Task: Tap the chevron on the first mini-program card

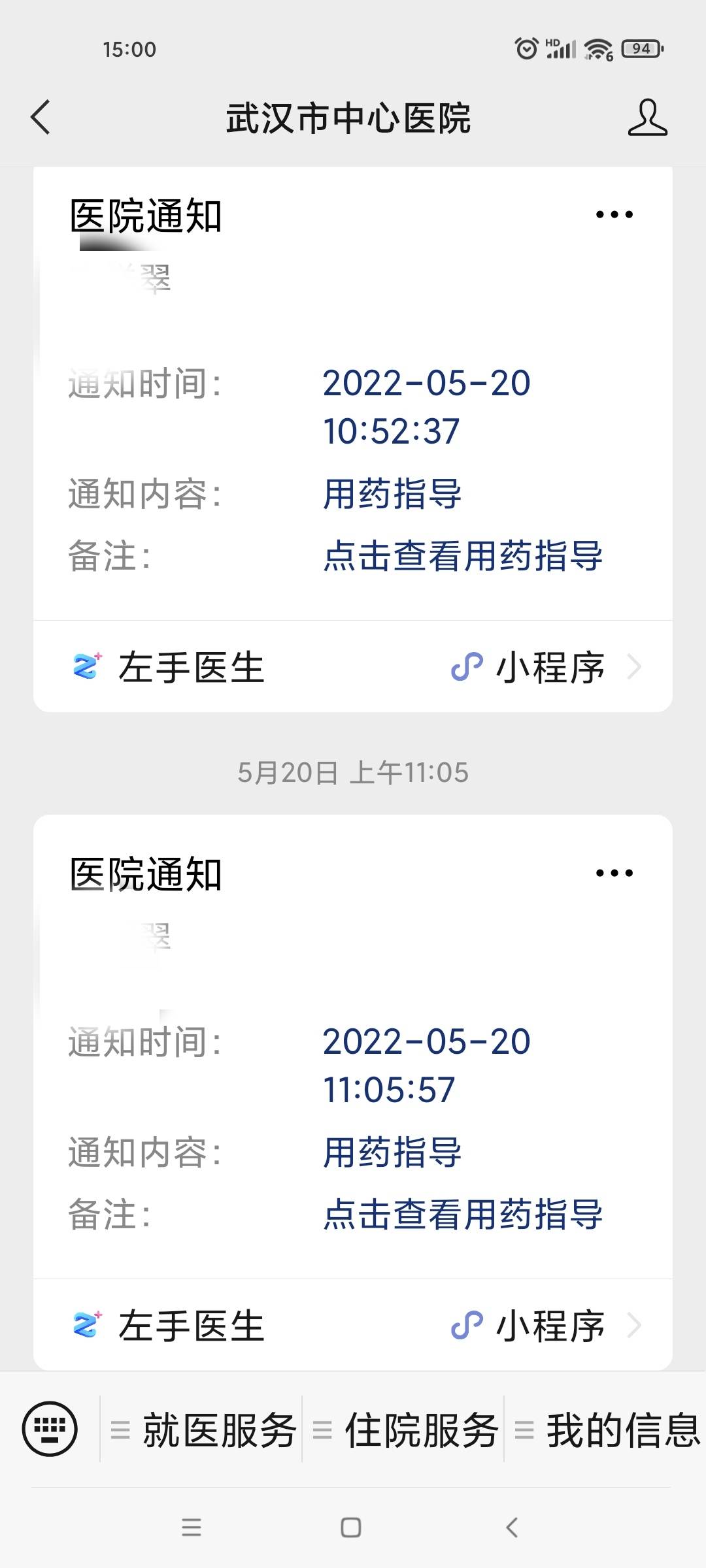Action: click(635, 668)
